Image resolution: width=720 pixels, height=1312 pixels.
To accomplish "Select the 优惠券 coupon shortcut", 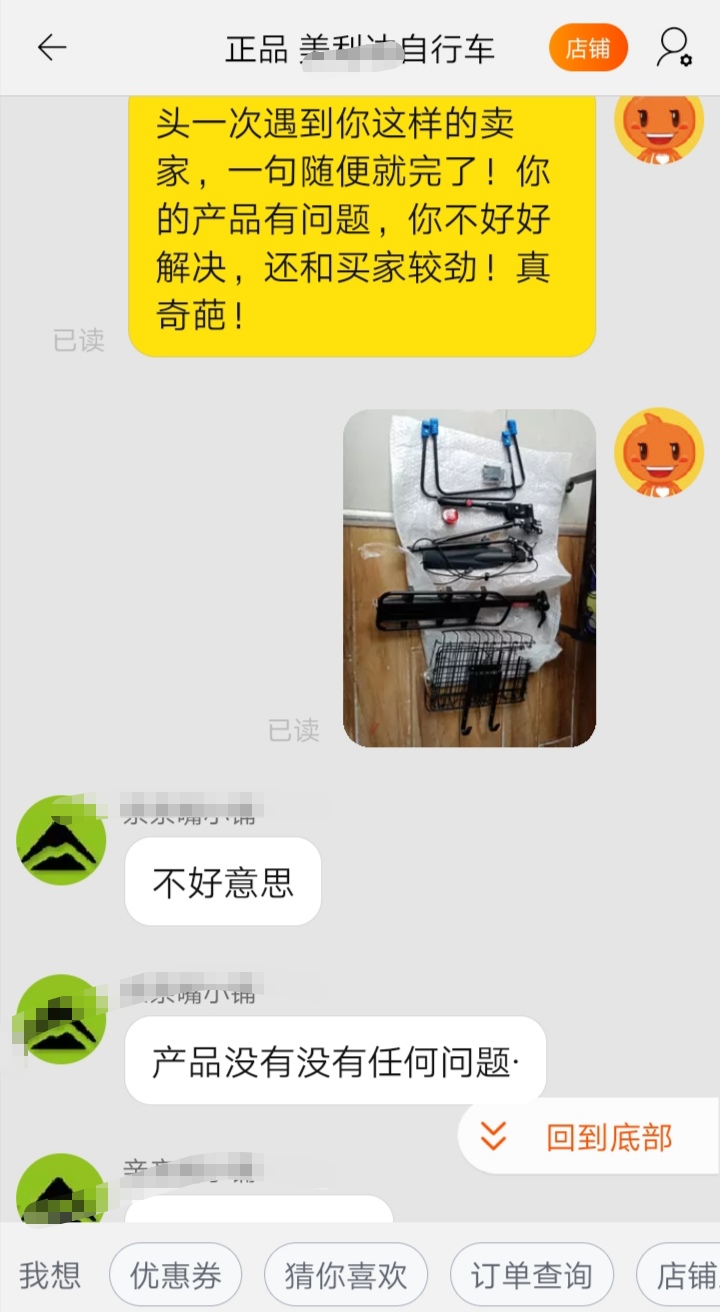I will point(174,1274).
